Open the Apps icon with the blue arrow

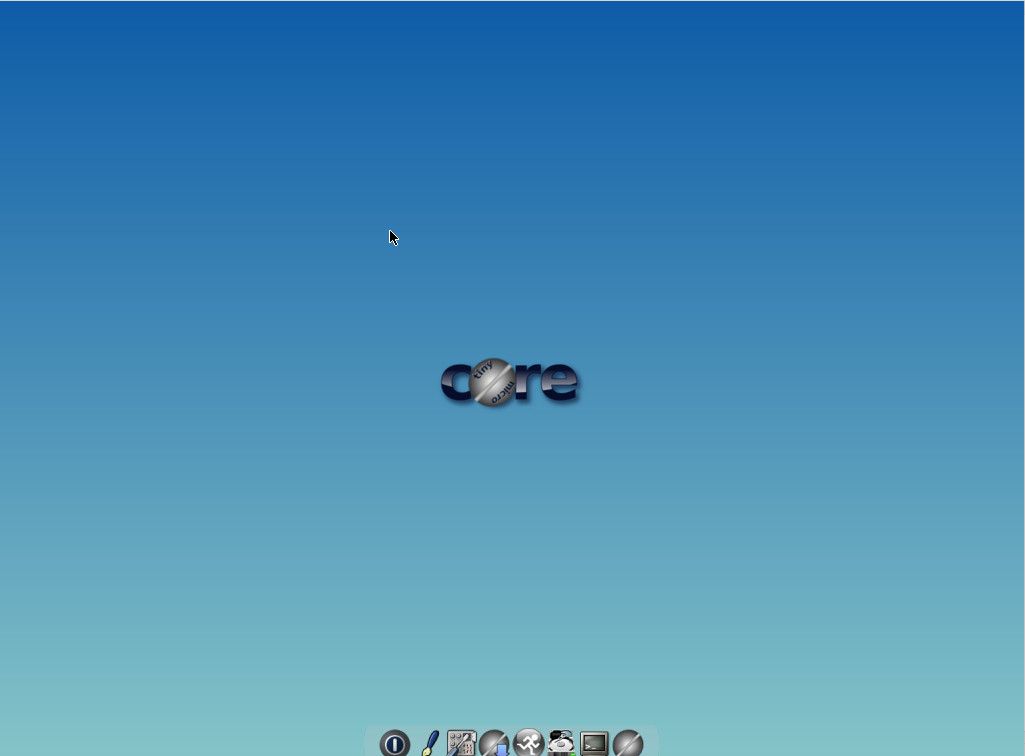[x=494, y=743]
